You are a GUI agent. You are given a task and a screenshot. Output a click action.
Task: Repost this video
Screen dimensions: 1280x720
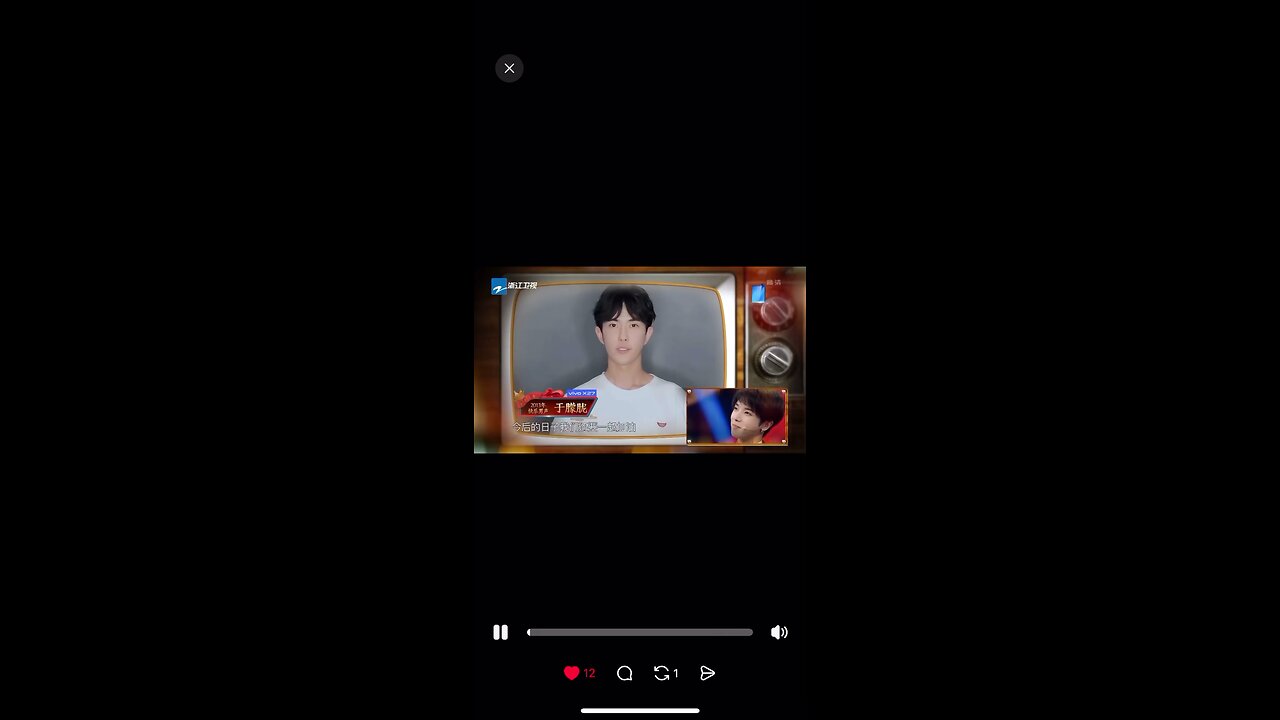click(661, 673)
